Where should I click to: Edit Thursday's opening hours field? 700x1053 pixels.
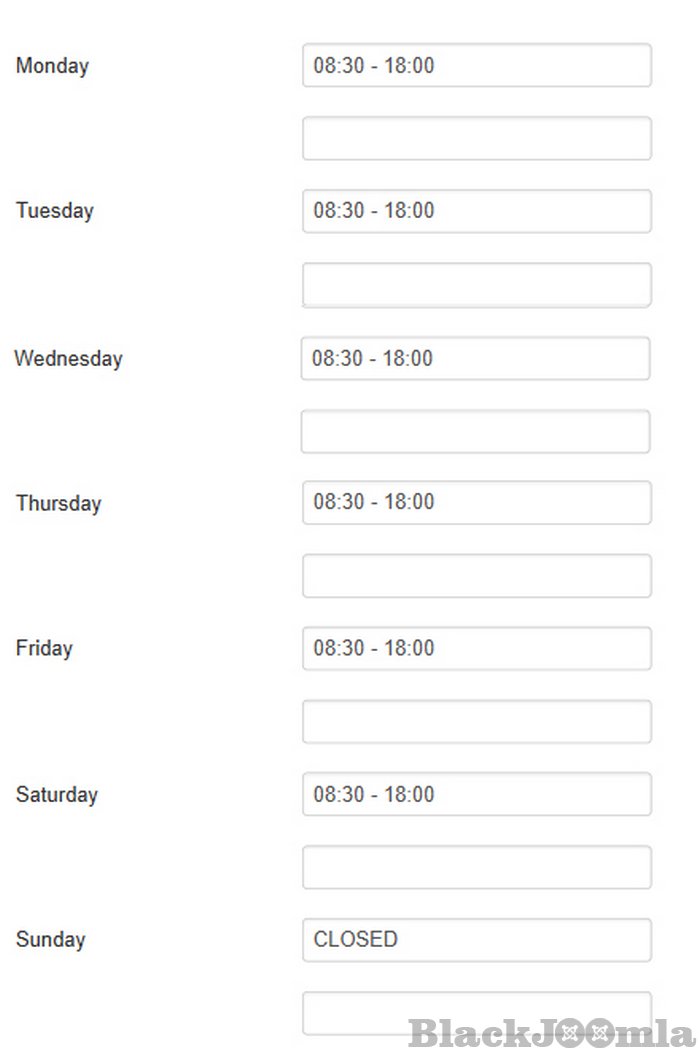tap(477, 502)
